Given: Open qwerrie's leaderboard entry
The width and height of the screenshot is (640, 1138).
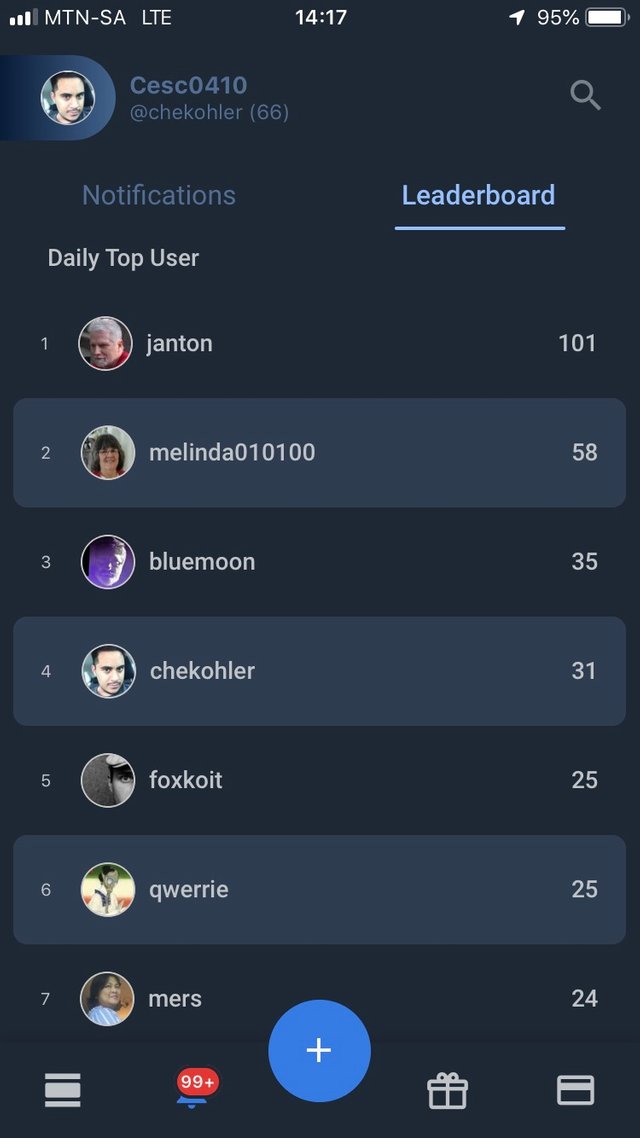Looking at the screenshot, I should (x=319, y=889).
